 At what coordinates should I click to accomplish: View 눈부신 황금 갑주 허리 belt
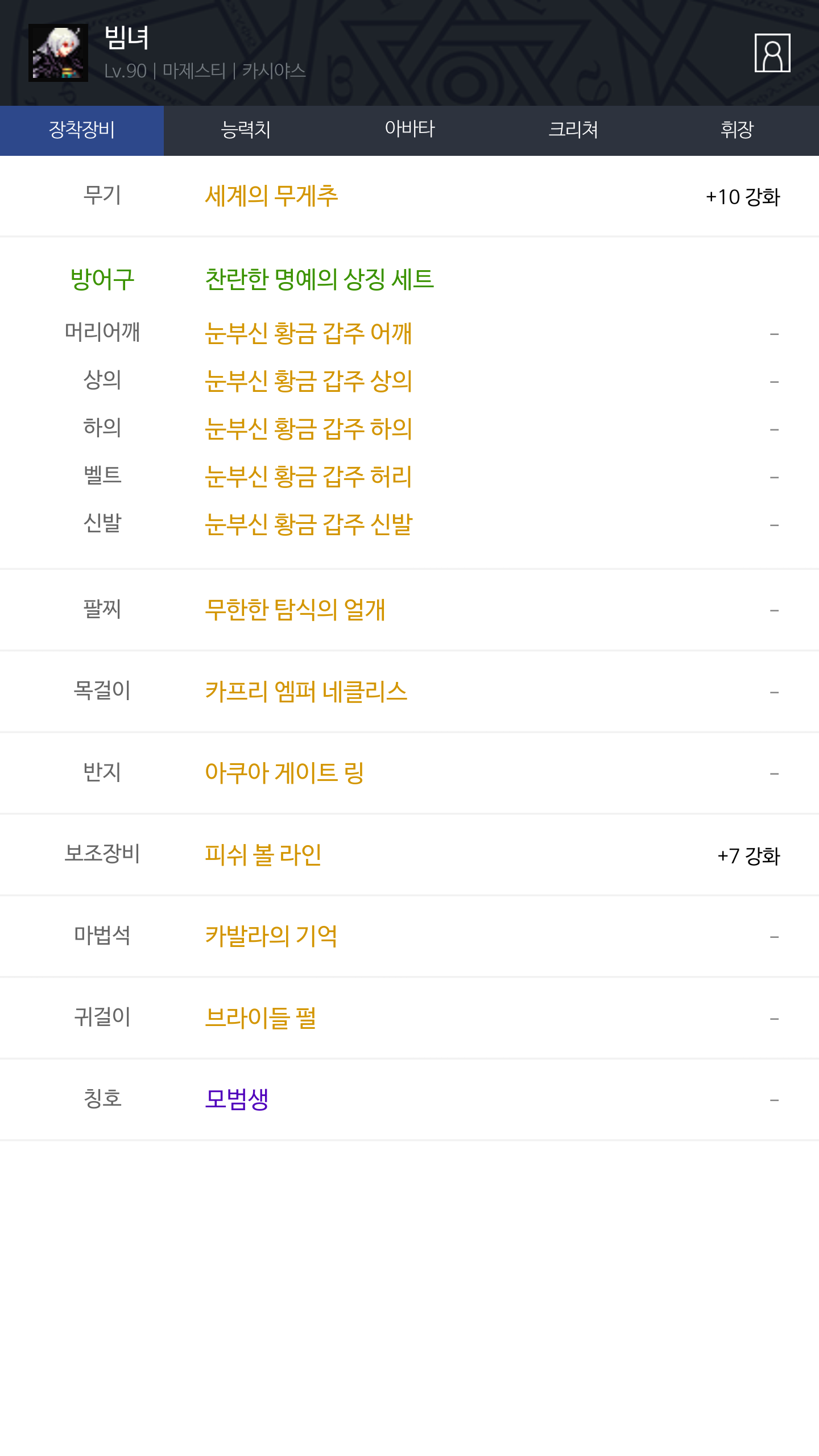pos(308,476)
